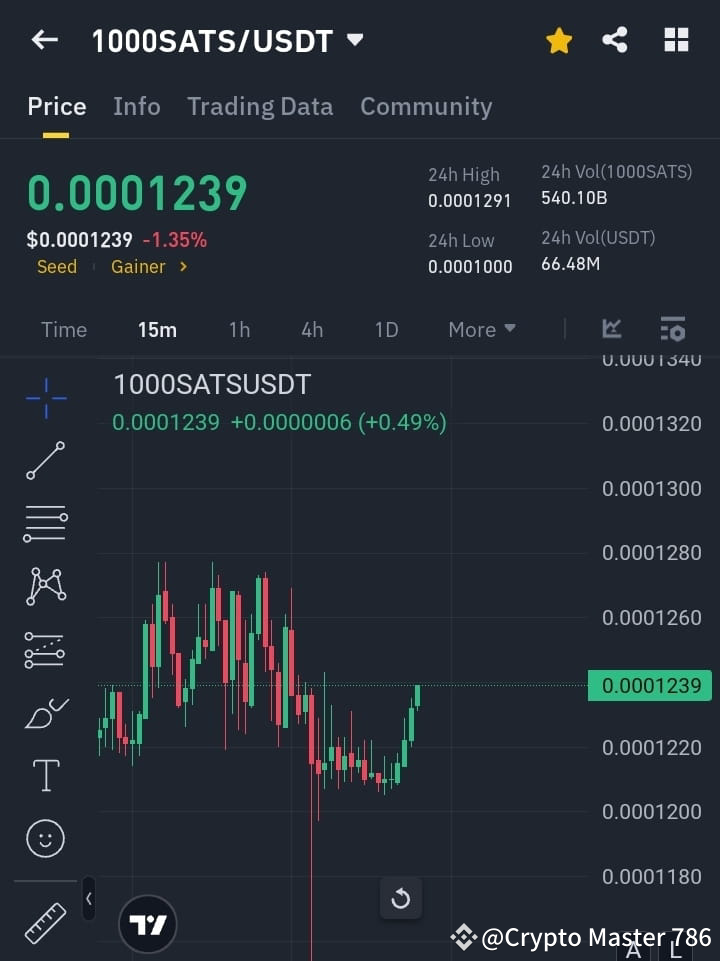The height and width of the screenshot is (961, 720).
Task: Select the 1h timeframe
Action: [x=239, y=329]
